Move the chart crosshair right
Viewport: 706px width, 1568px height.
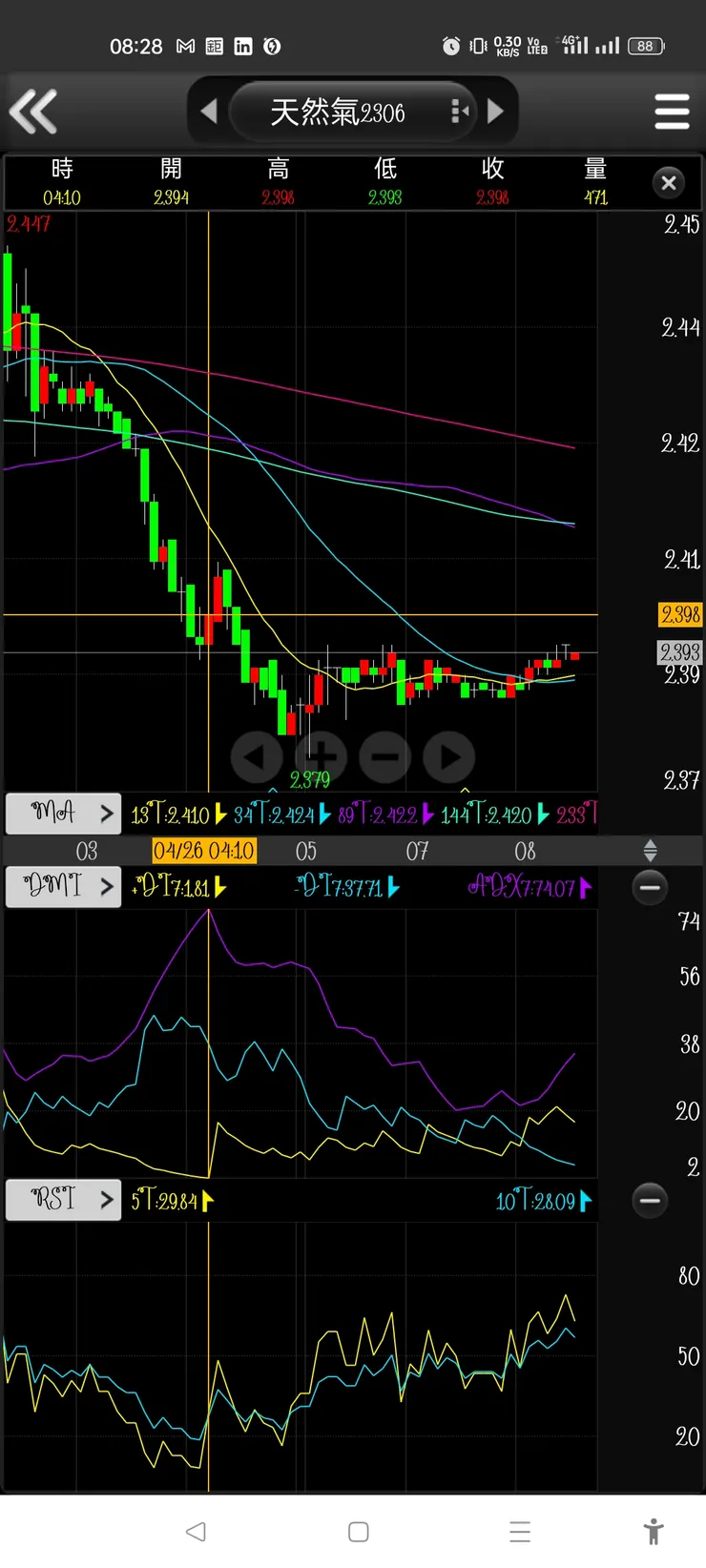449,757
